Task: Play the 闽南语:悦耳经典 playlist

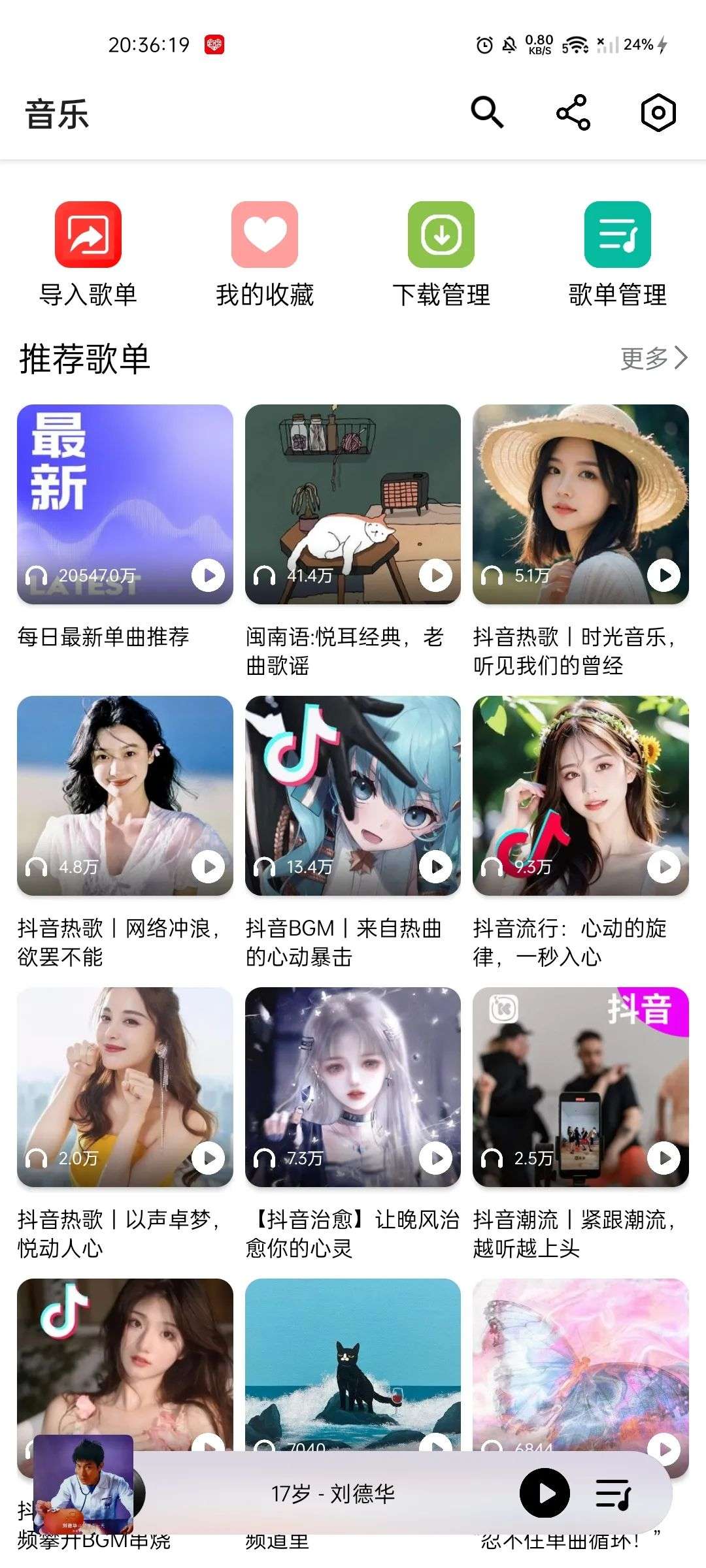Action: [436, 575]
